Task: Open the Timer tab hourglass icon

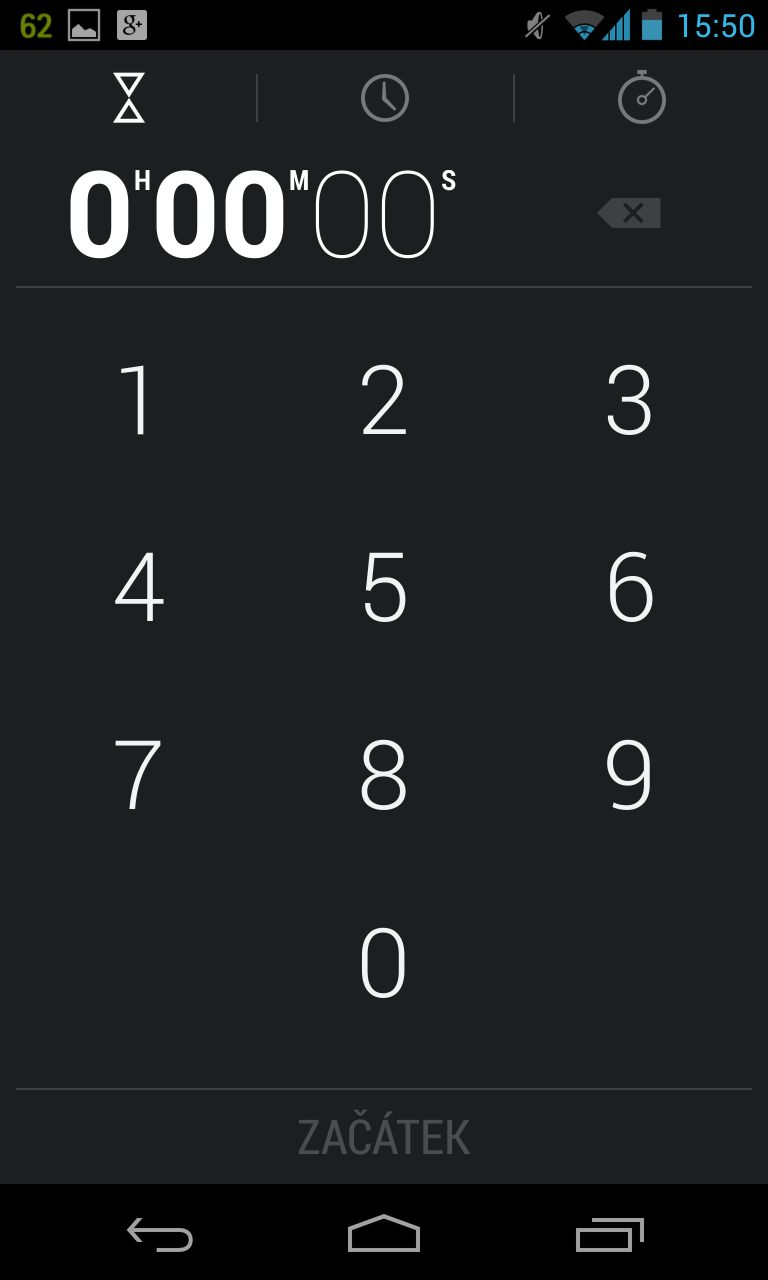Action: [x=128, y=97]
